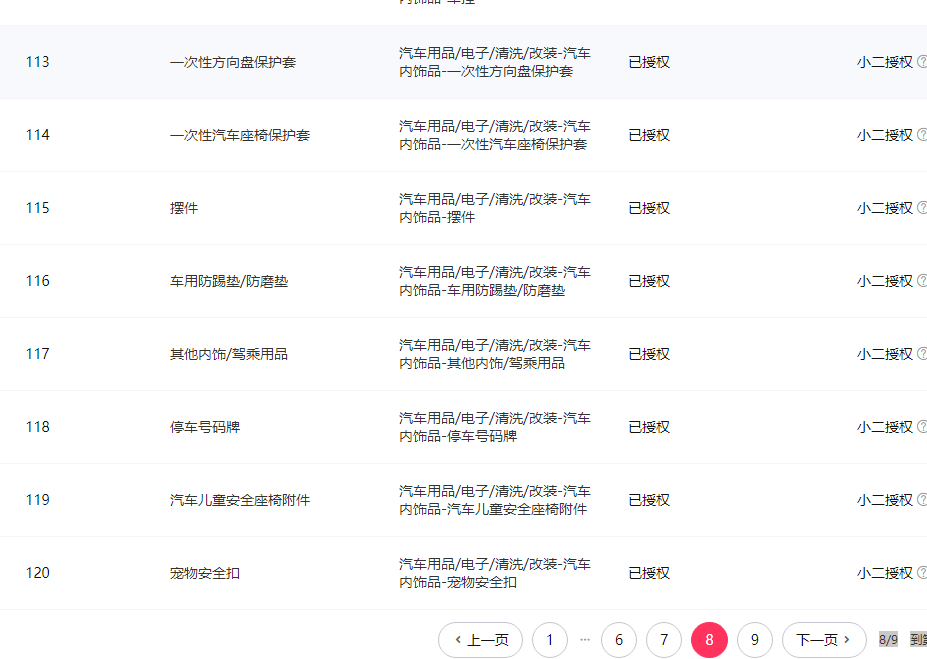Jump to page 9
Viewport: 927px width, 659px height.
pyautogui.click(x=755, y=640)
